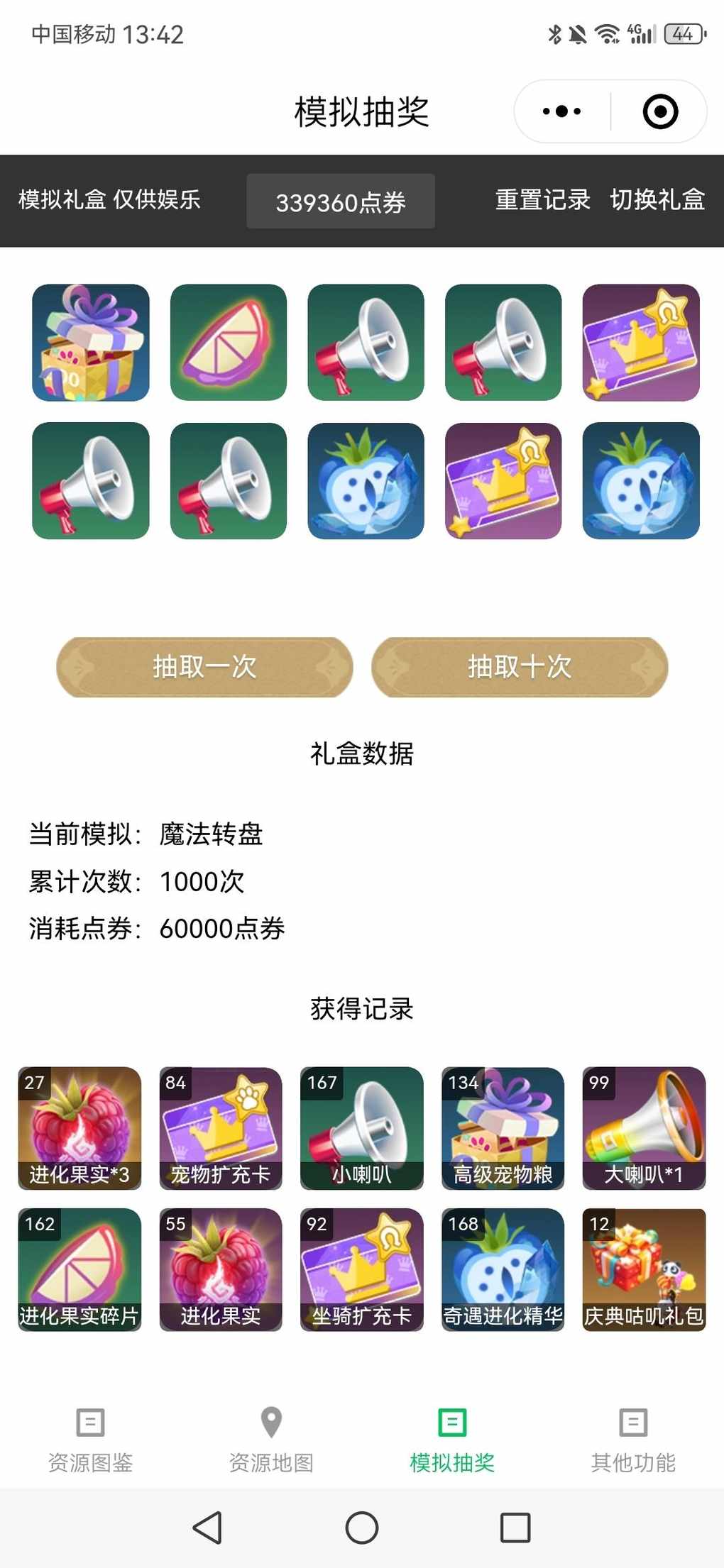This screenshot has width=724, height=1568.
Task: Close the mini program via circle icon
Action: tap(660, 111)
